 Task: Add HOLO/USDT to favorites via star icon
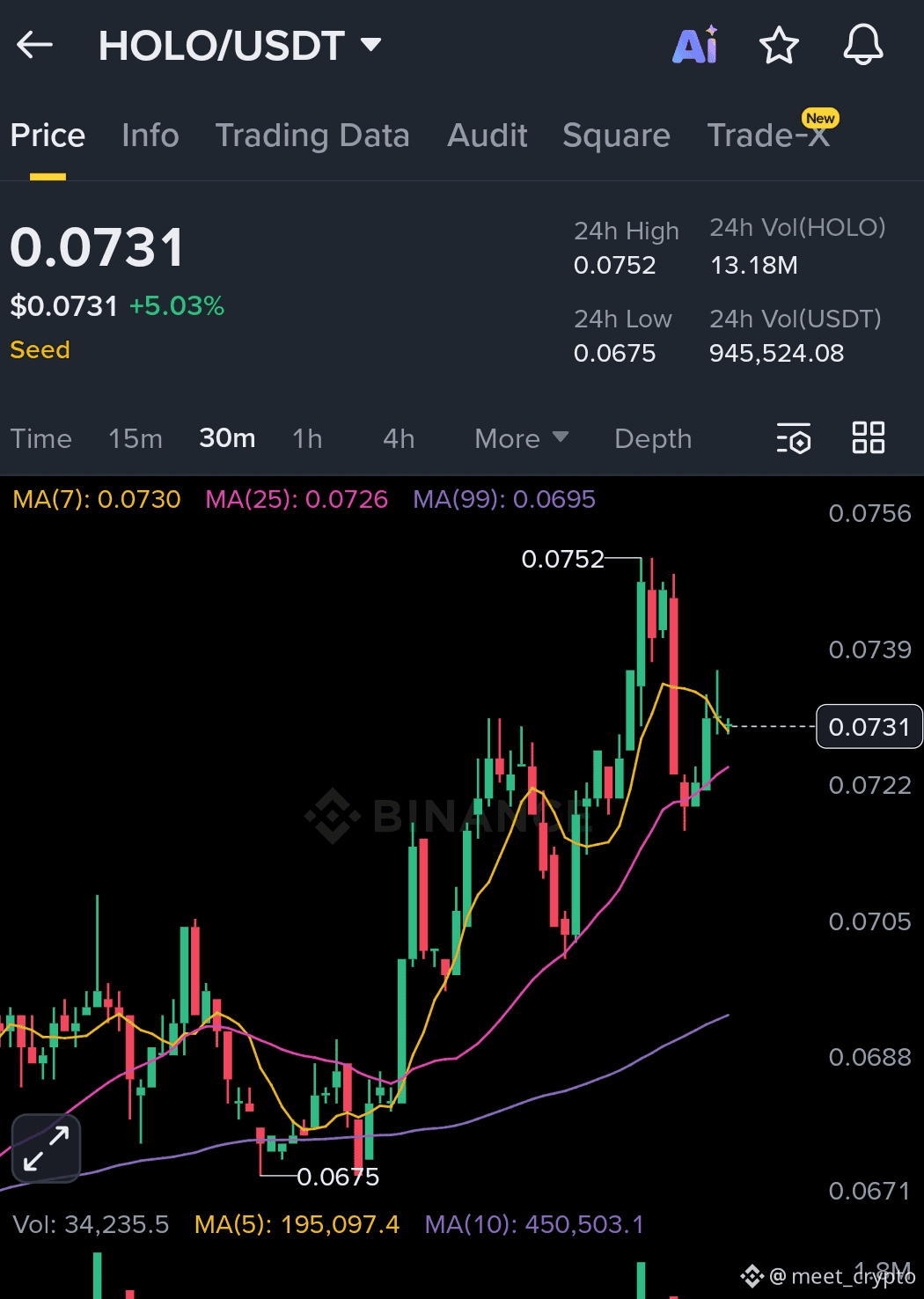click(x=778, y=46)
